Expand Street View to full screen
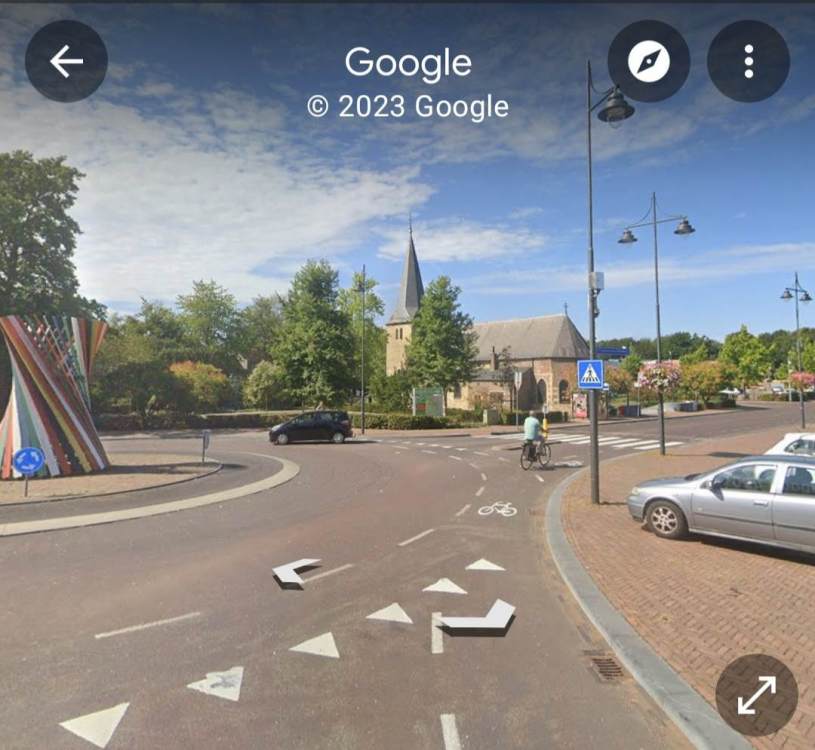 click(x=756, y=695)
